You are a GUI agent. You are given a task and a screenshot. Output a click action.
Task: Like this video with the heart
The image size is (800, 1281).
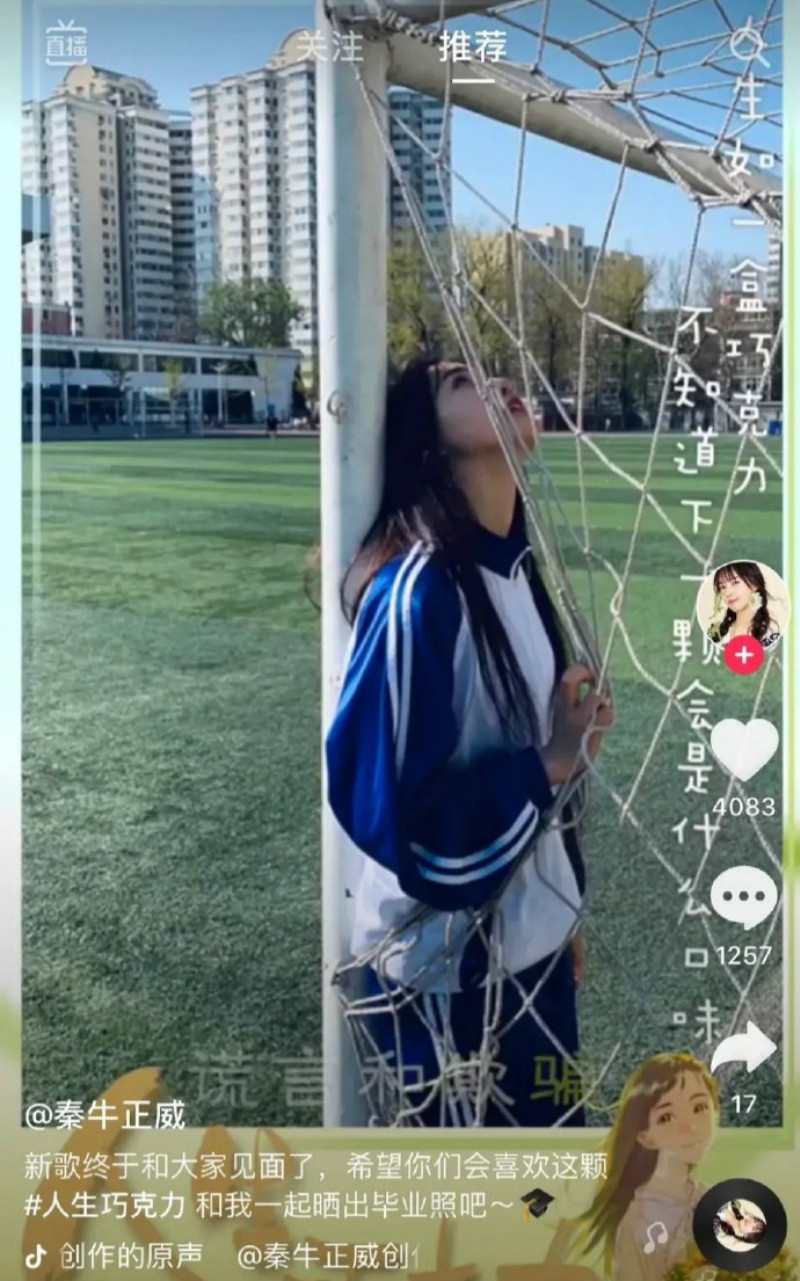click(x=744, y=750)
